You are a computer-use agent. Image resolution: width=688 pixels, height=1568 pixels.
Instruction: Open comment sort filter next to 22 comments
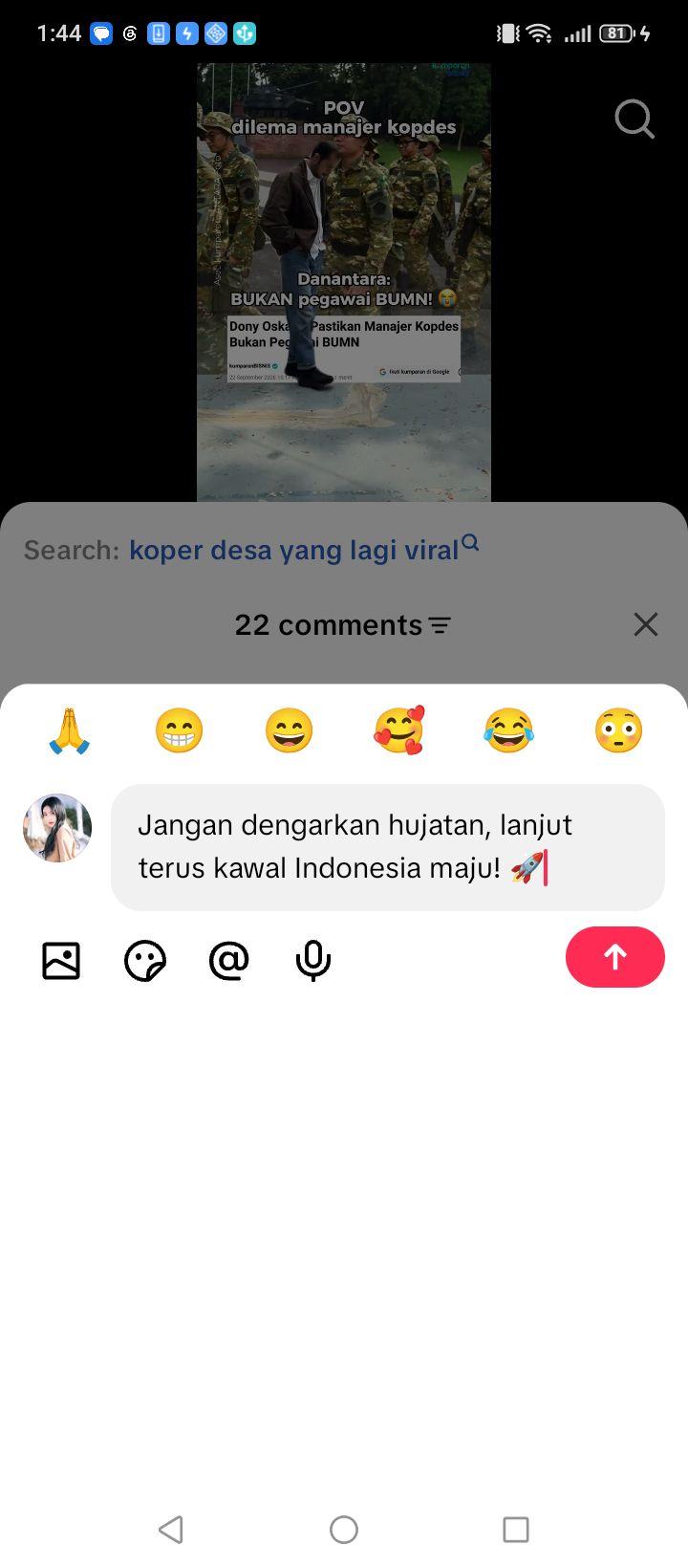440,625
